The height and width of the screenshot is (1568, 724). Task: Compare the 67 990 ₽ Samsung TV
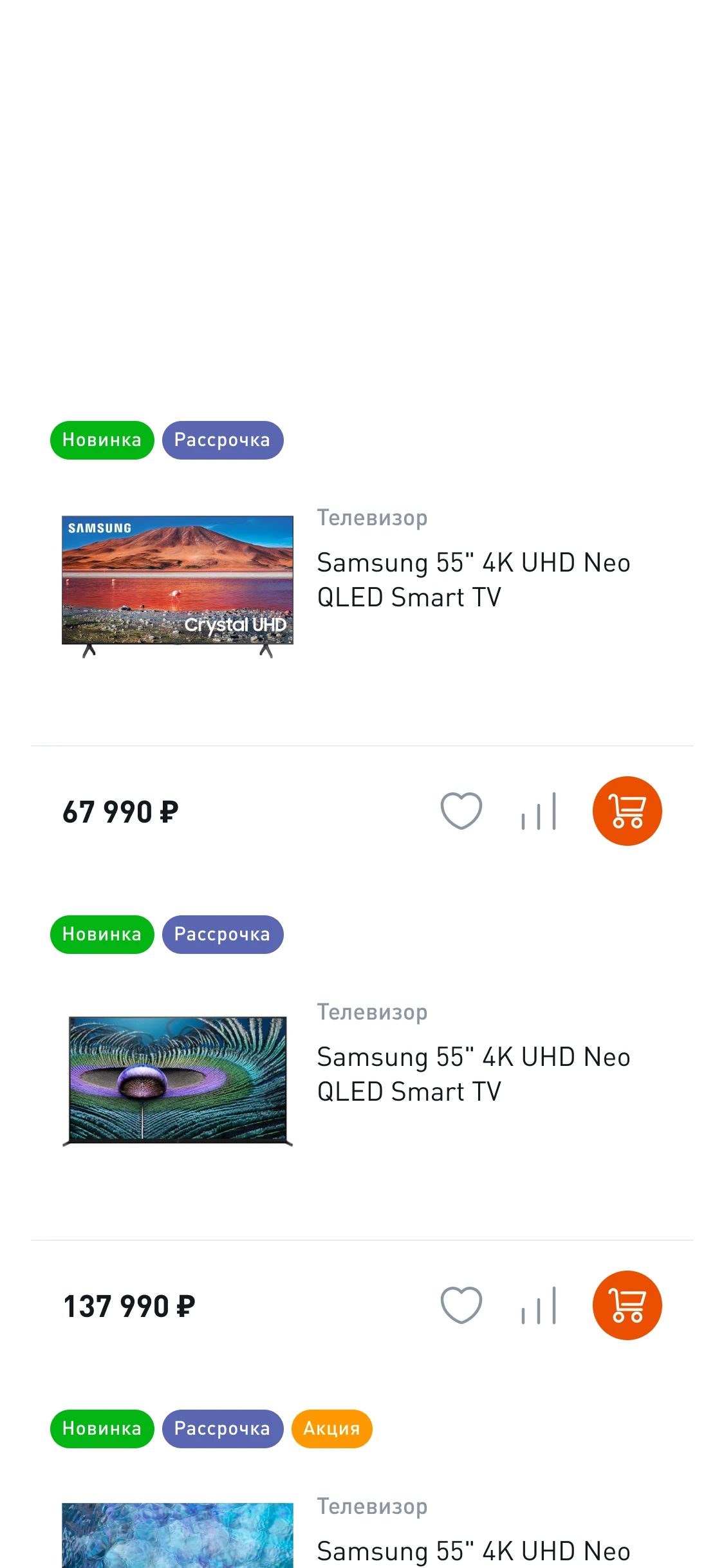click(539, 811)
